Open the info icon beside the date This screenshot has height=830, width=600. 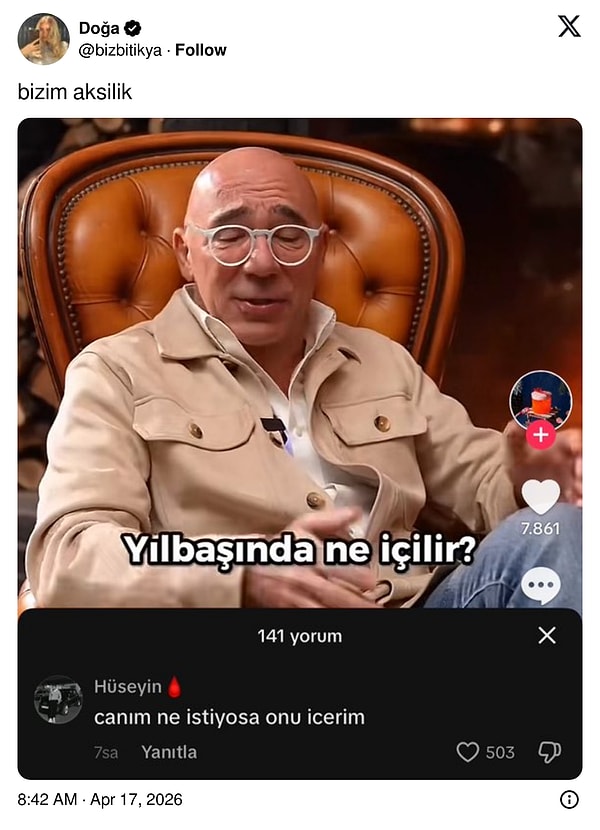point(569,800)
